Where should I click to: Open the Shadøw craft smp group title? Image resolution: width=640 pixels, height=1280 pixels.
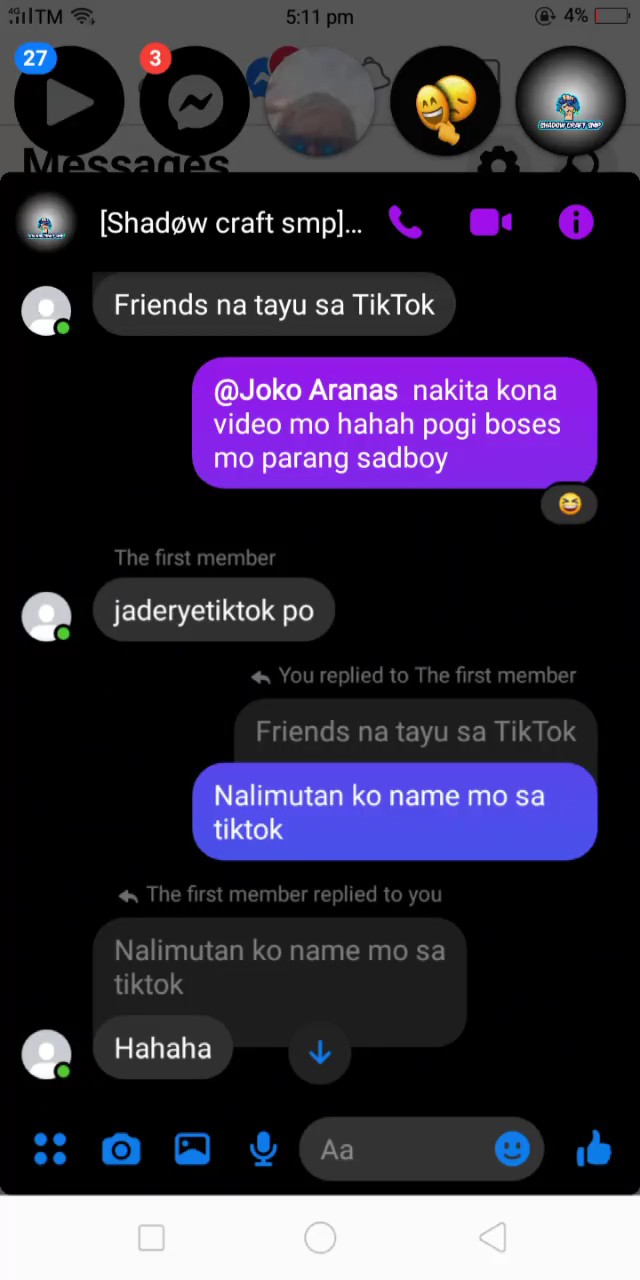point(231,223)
